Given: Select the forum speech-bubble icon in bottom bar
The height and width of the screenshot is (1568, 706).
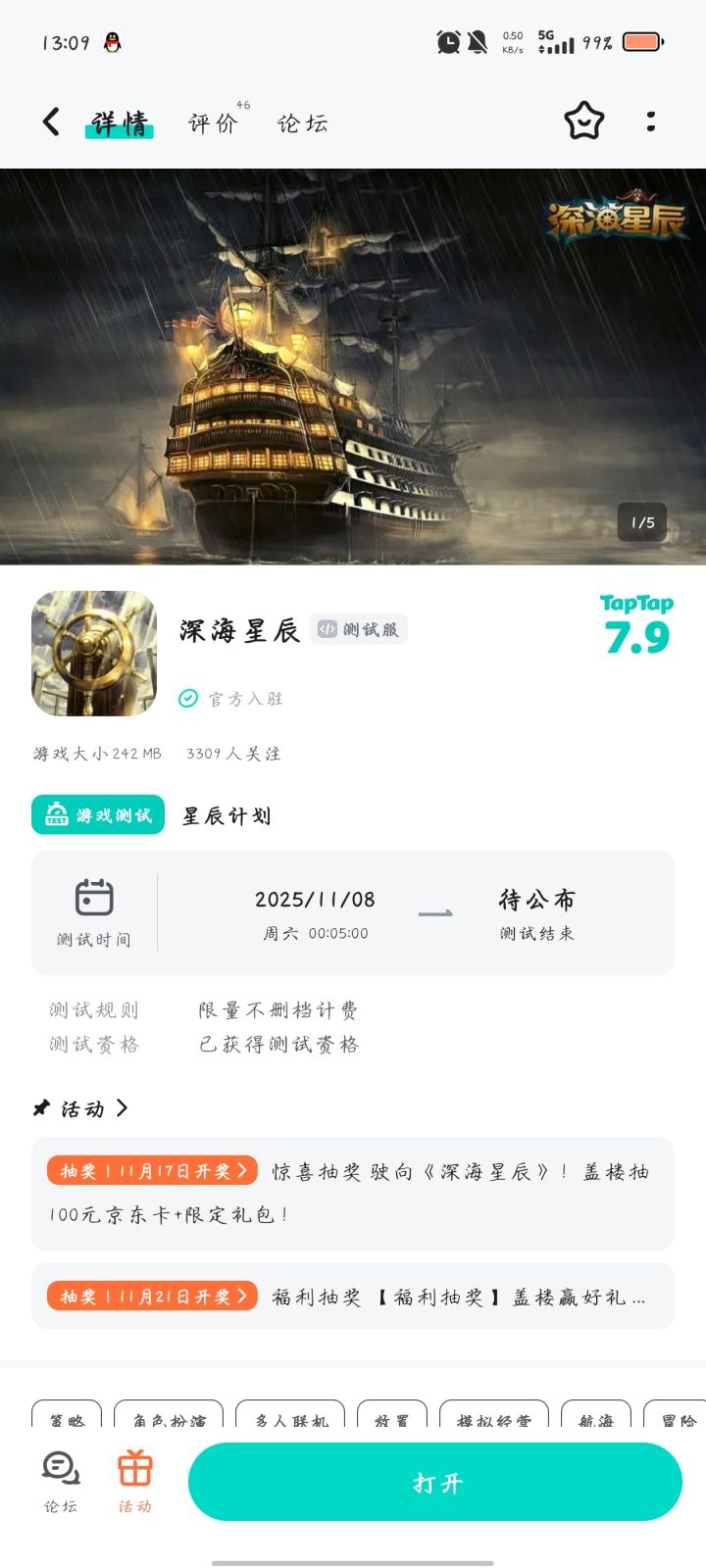Looking at the screenshot, I should coord(59,1467).
